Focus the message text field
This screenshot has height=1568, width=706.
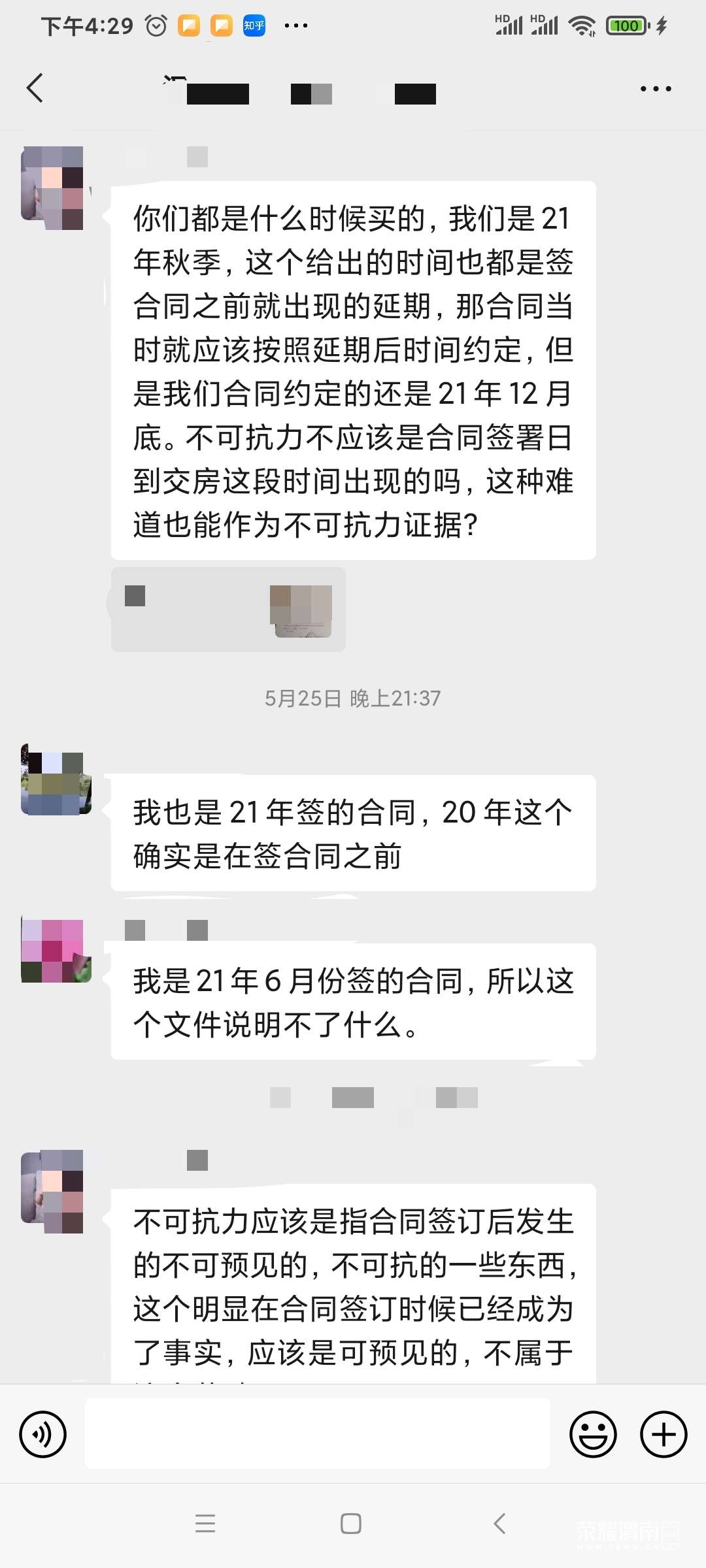317,1434
